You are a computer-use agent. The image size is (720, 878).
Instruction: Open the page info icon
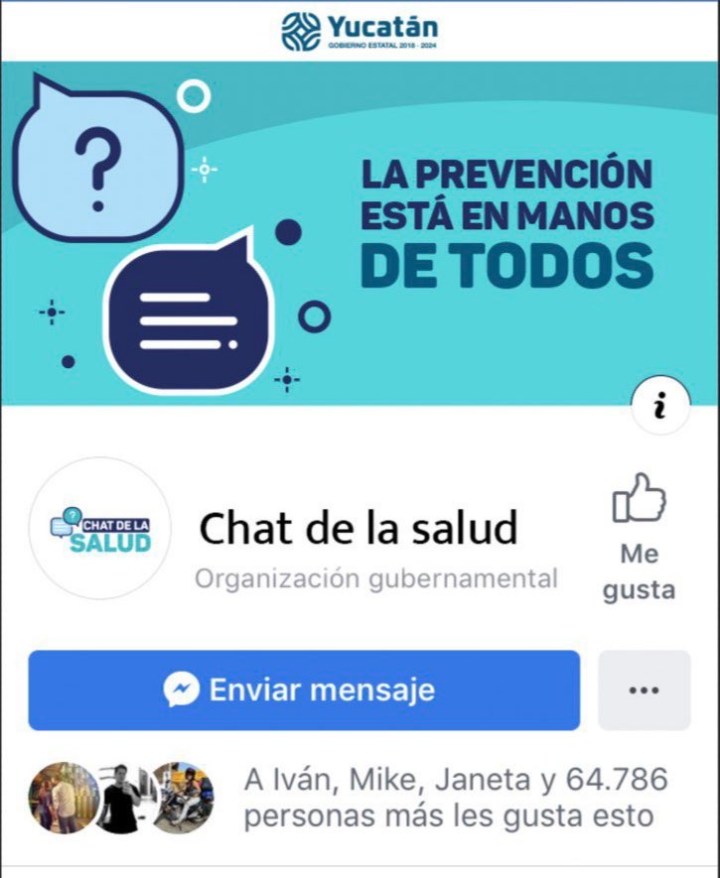[x=660, y=407]
